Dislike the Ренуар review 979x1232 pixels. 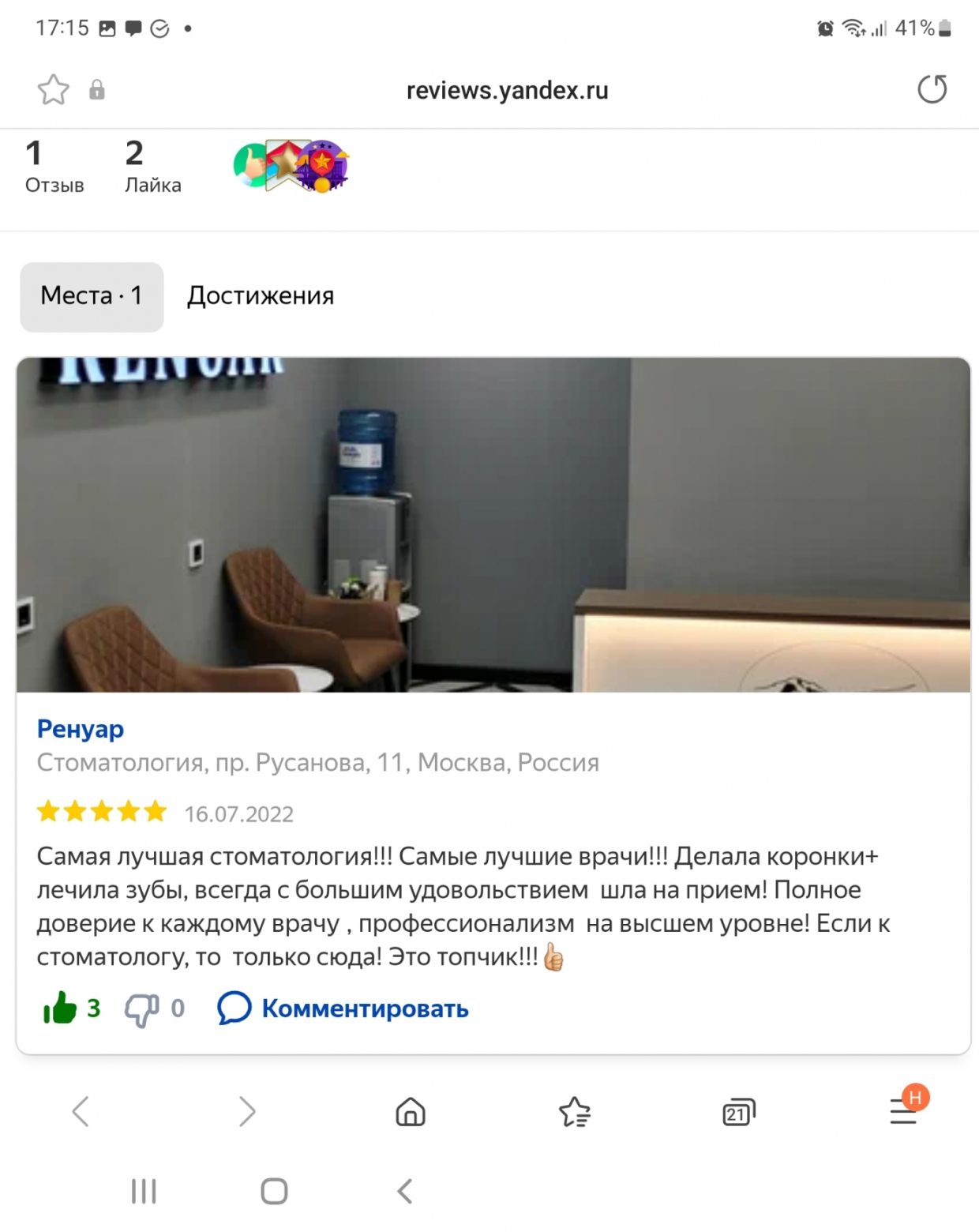coord(142,1009)
